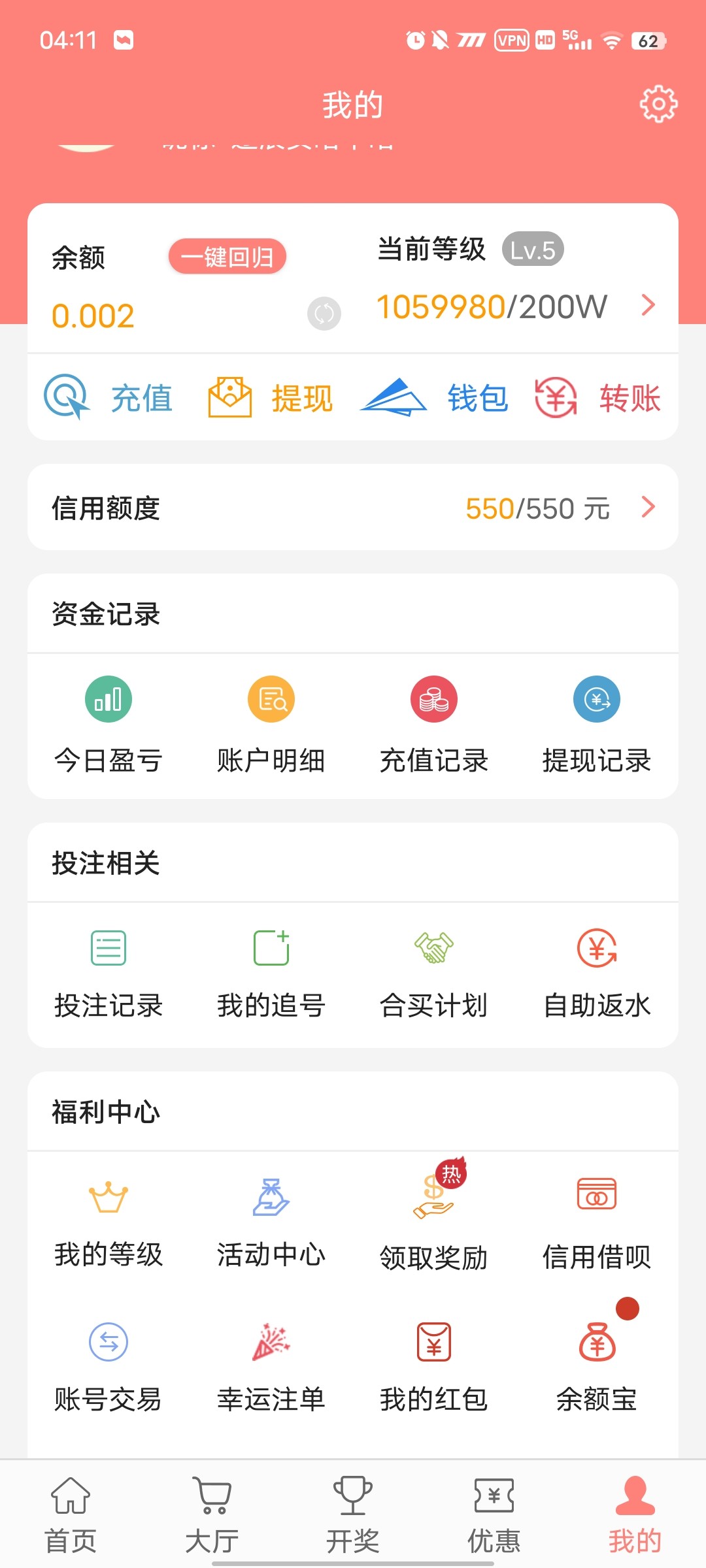
Task: Choose 转账 to transfer money
Action: (x=598, y=397)
